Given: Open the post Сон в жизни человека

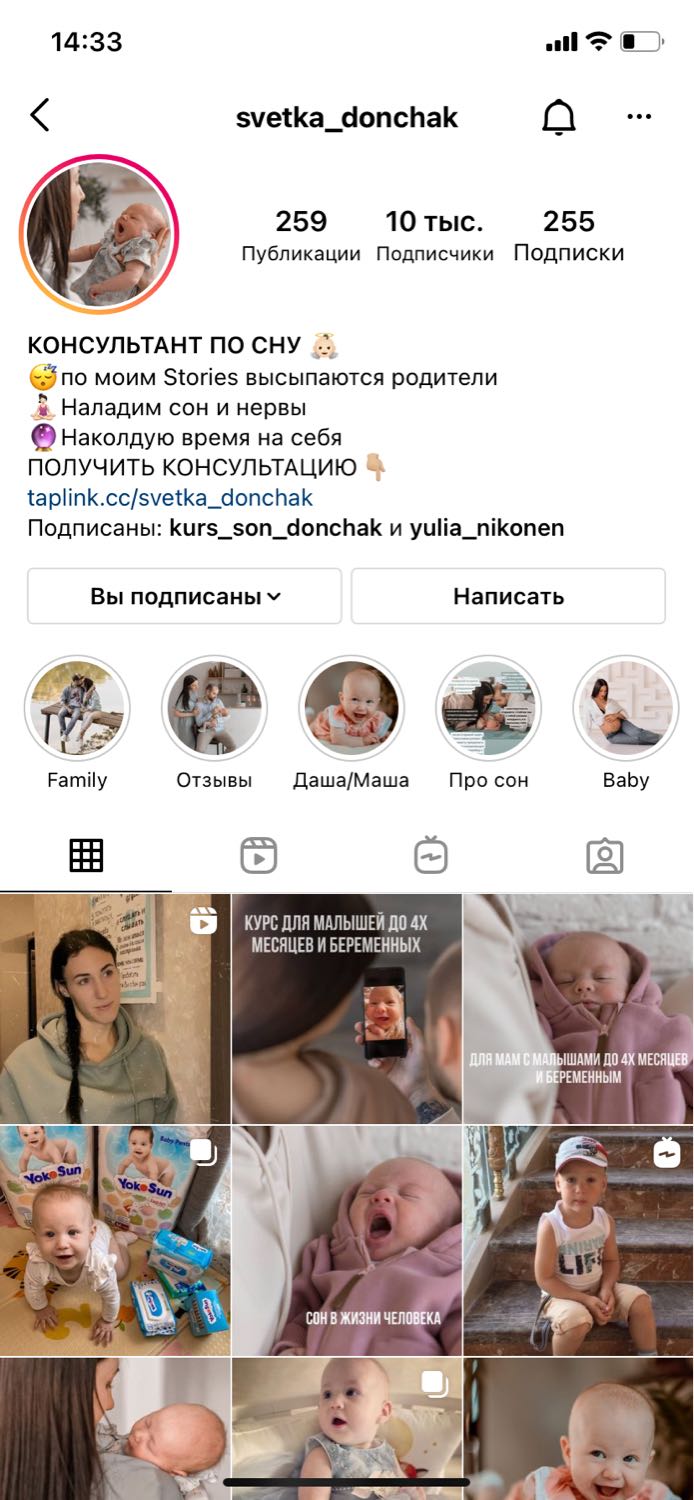Looking at the screenshot, I should pyautogui.click(x=347, y=1240).
